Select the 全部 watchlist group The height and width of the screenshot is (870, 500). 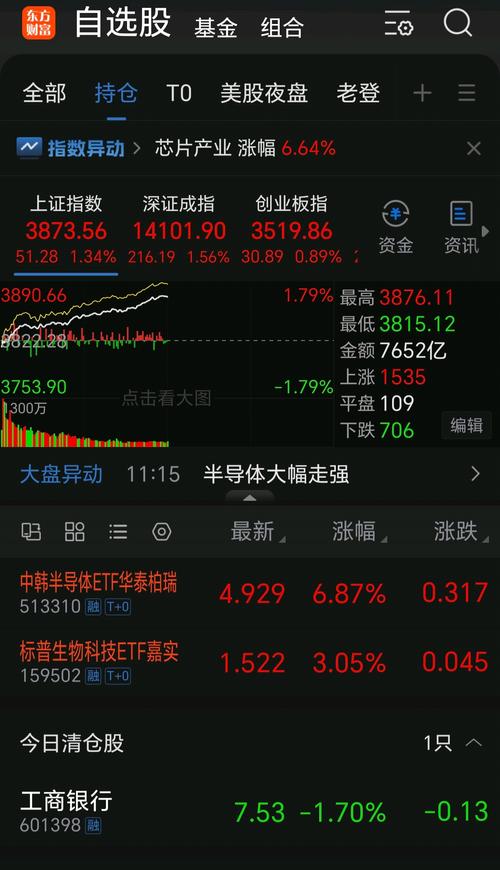tap(44, 93)
